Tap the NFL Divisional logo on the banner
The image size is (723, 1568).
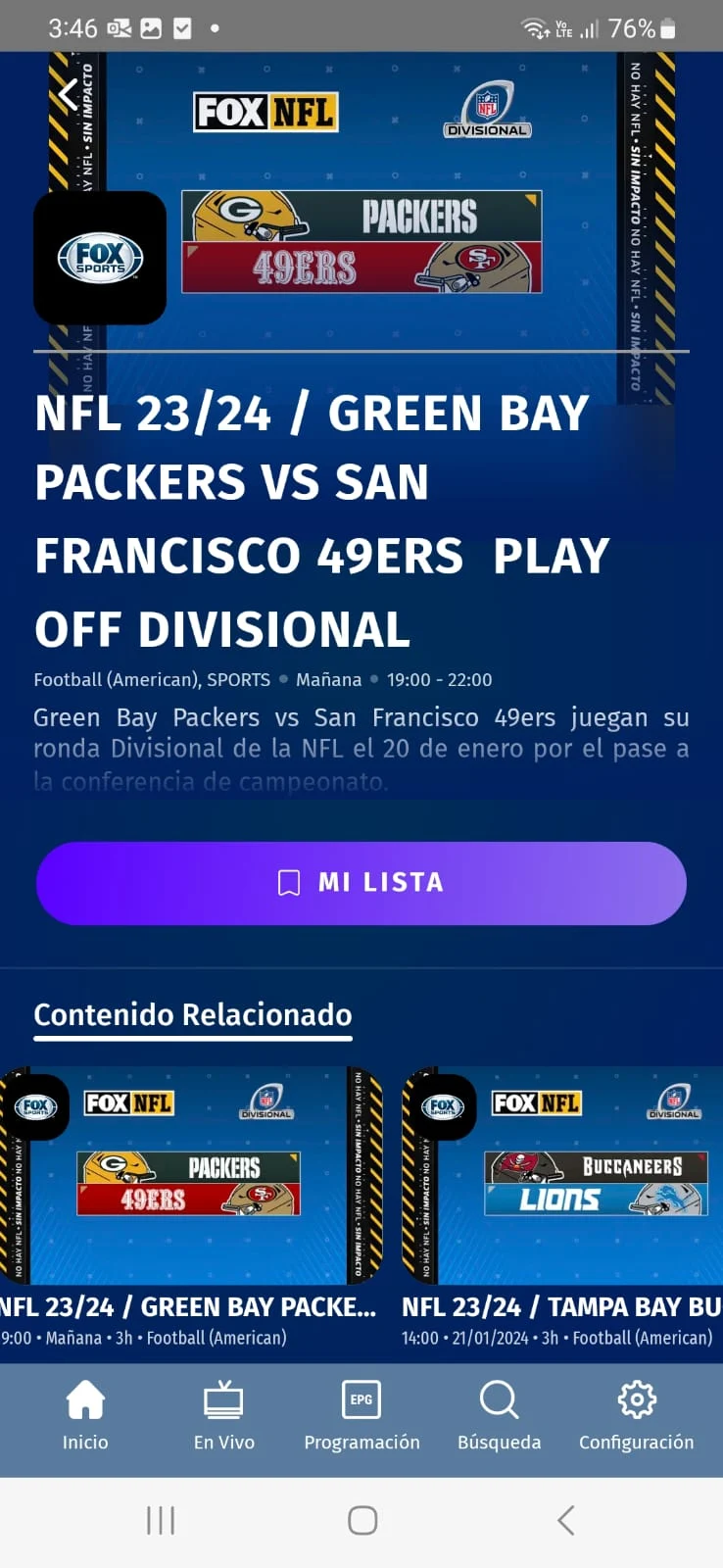(x=487, y=110)
